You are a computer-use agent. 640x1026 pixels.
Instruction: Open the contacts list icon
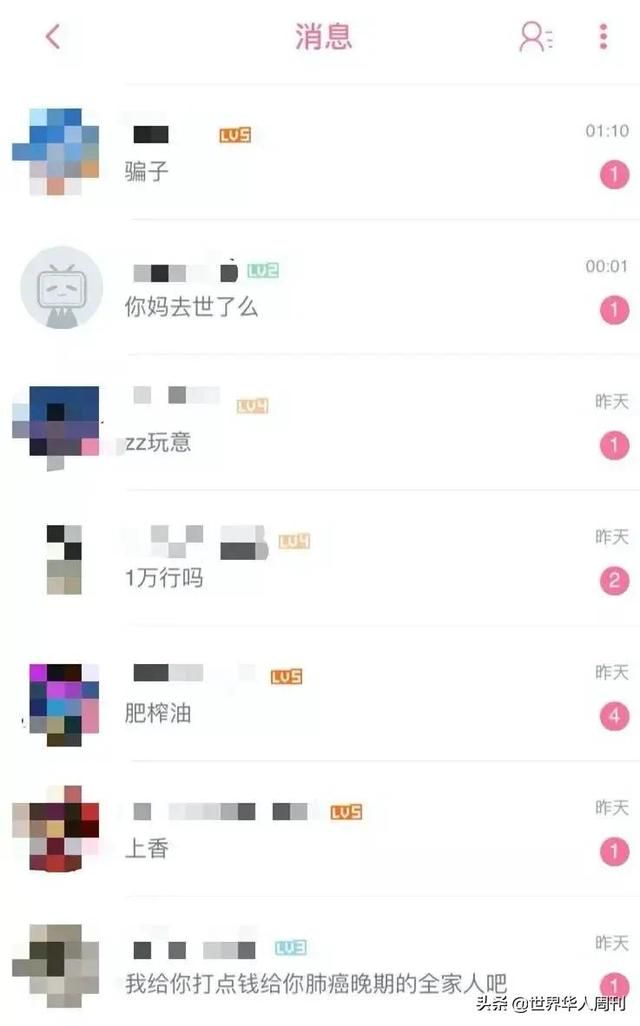pos(536,36)
